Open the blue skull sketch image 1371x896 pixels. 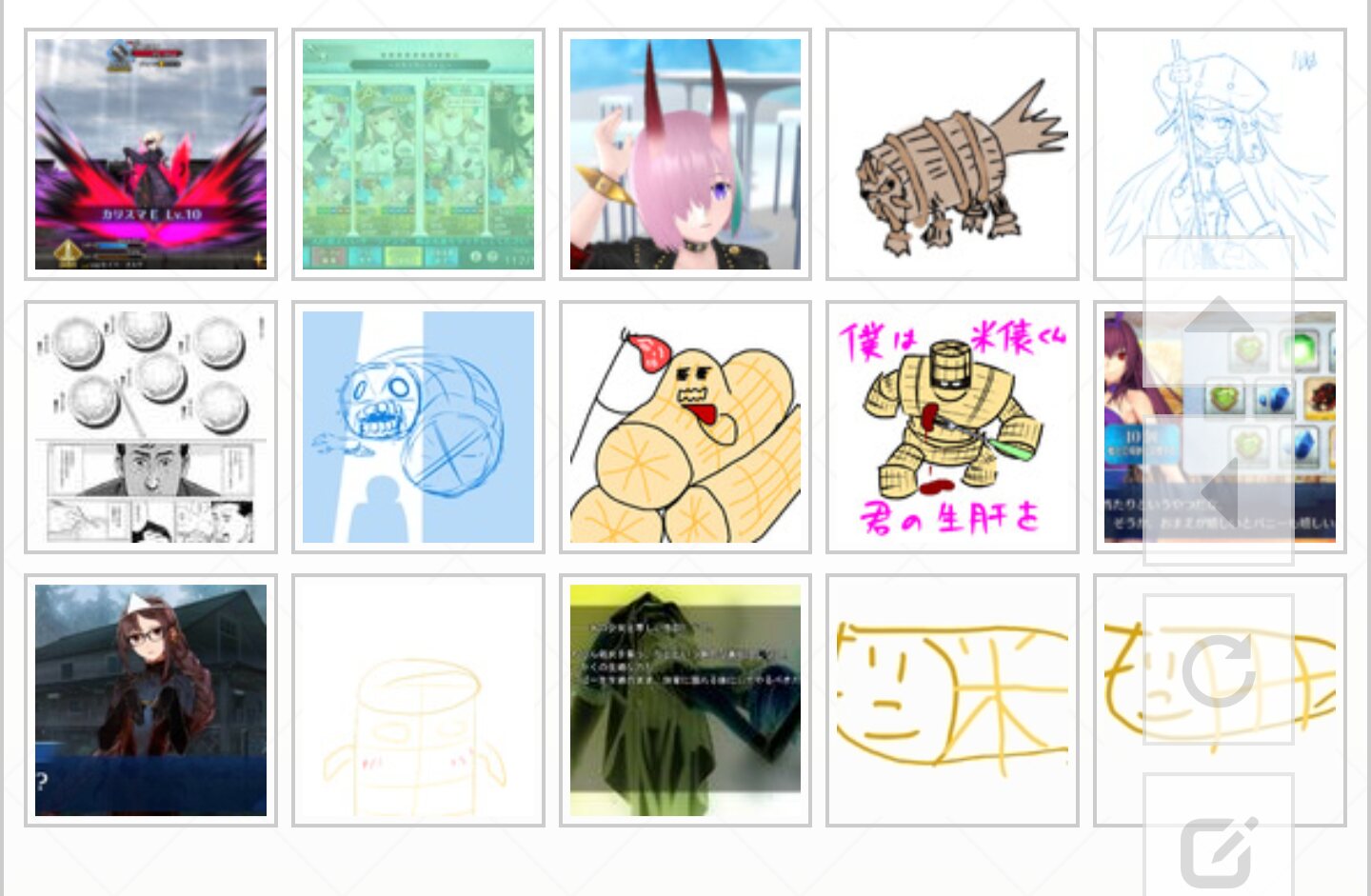click(418, 427)
